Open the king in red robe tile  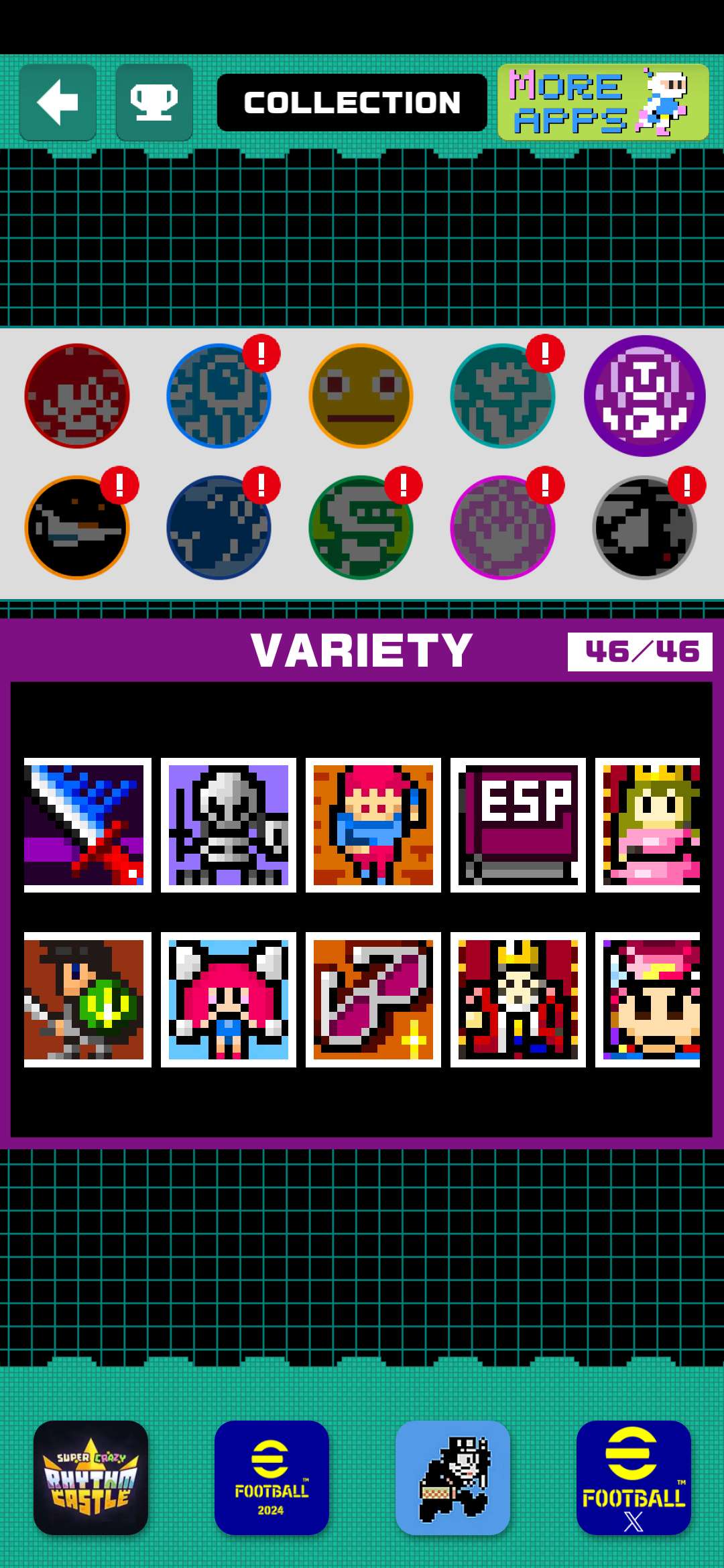tap(518, 999)
